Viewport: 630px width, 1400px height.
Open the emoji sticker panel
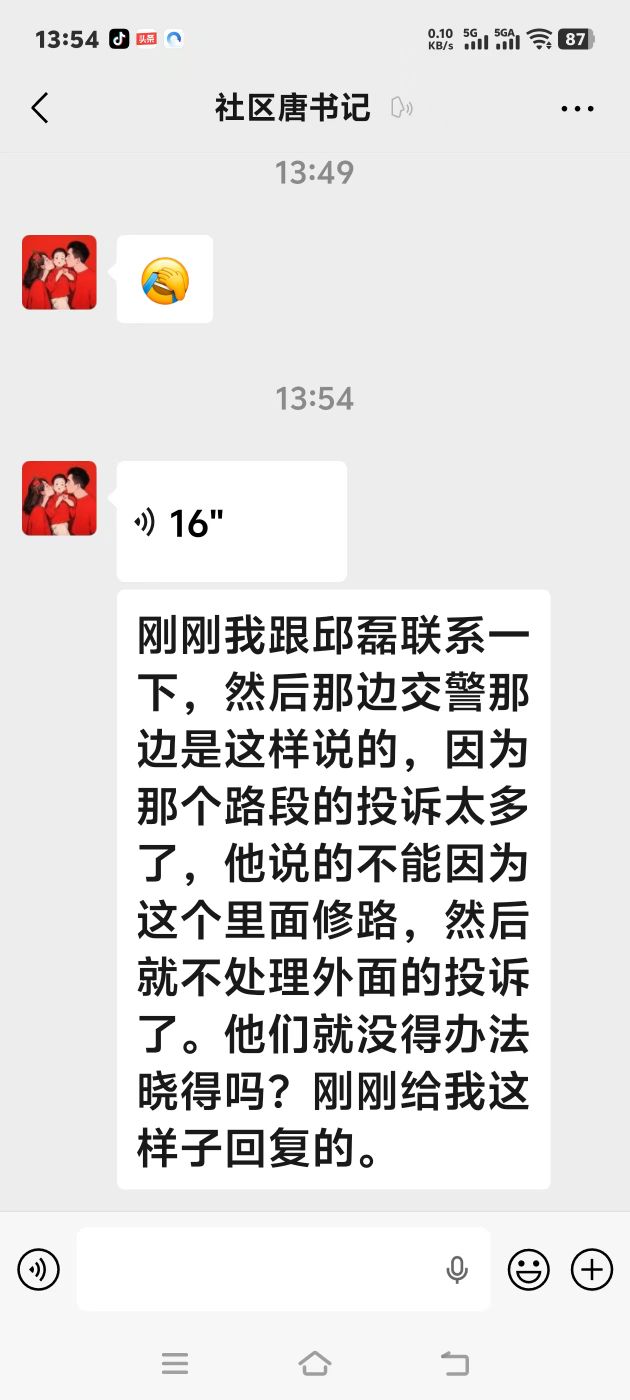pos(529,1270)
